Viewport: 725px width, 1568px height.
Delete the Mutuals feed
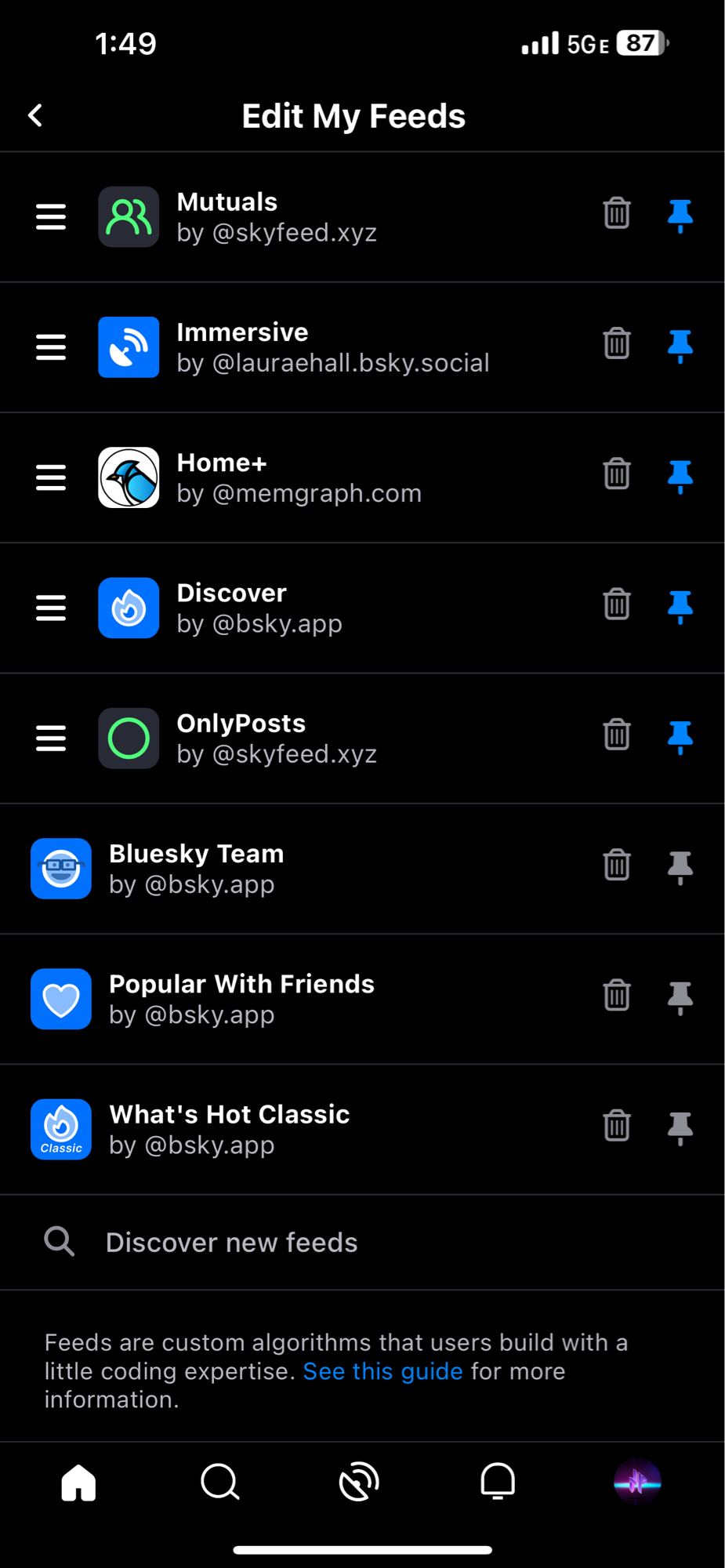pos(617,213)
